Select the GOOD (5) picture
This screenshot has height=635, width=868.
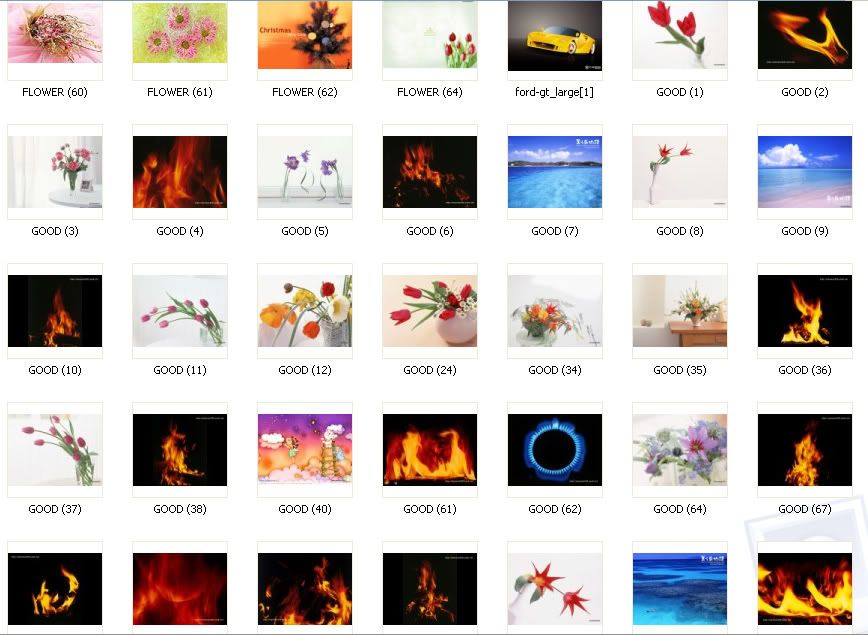pyautogui.click(x=305, y=172)
